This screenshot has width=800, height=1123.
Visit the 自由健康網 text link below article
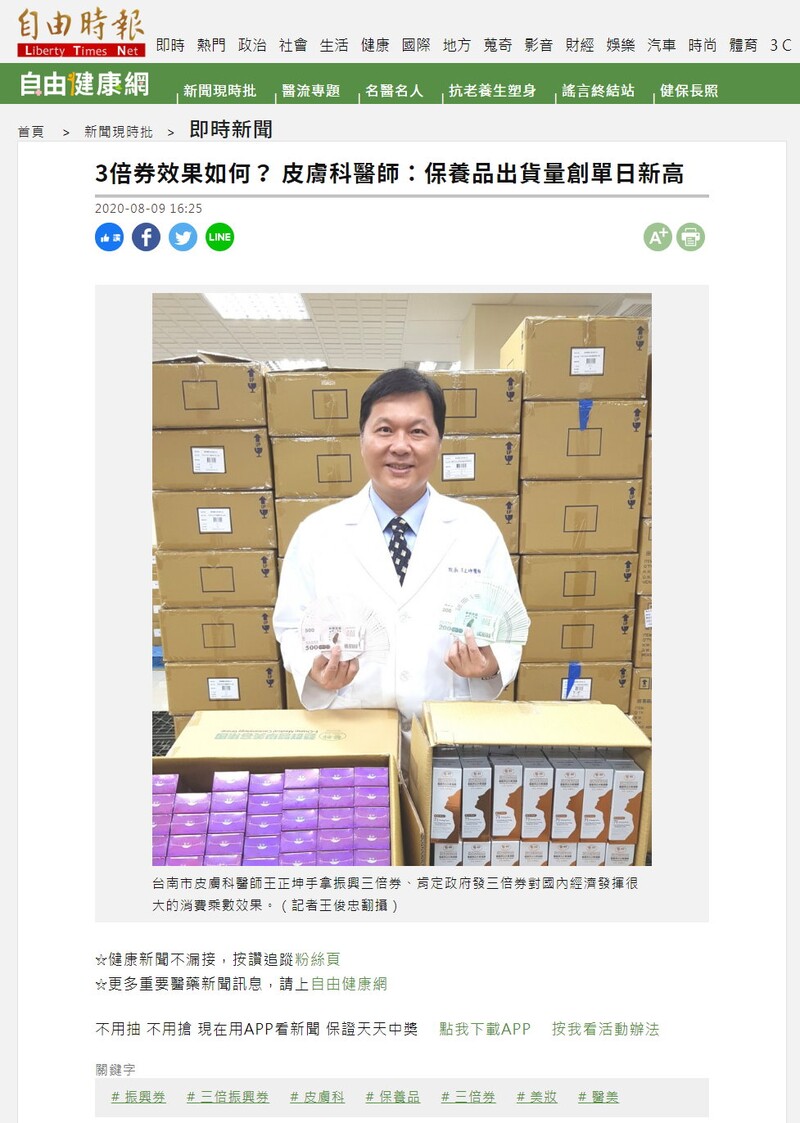coord(348,983)
